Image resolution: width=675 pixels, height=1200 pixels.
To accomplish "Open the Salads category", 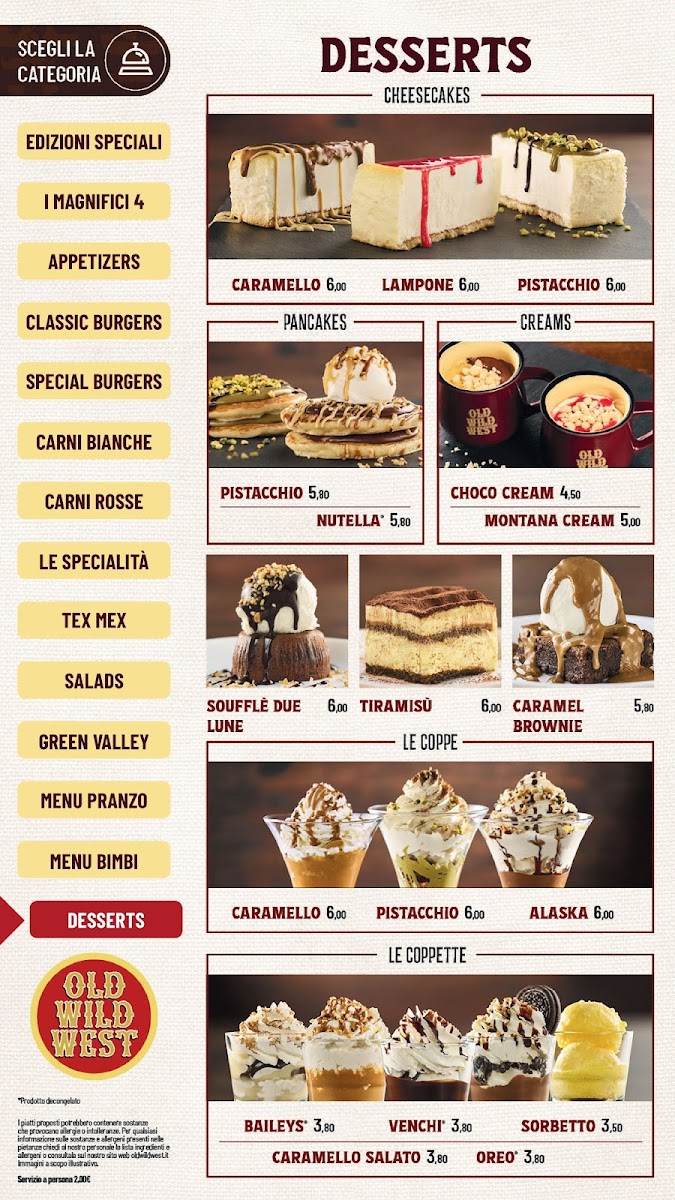I will (94, 680).
